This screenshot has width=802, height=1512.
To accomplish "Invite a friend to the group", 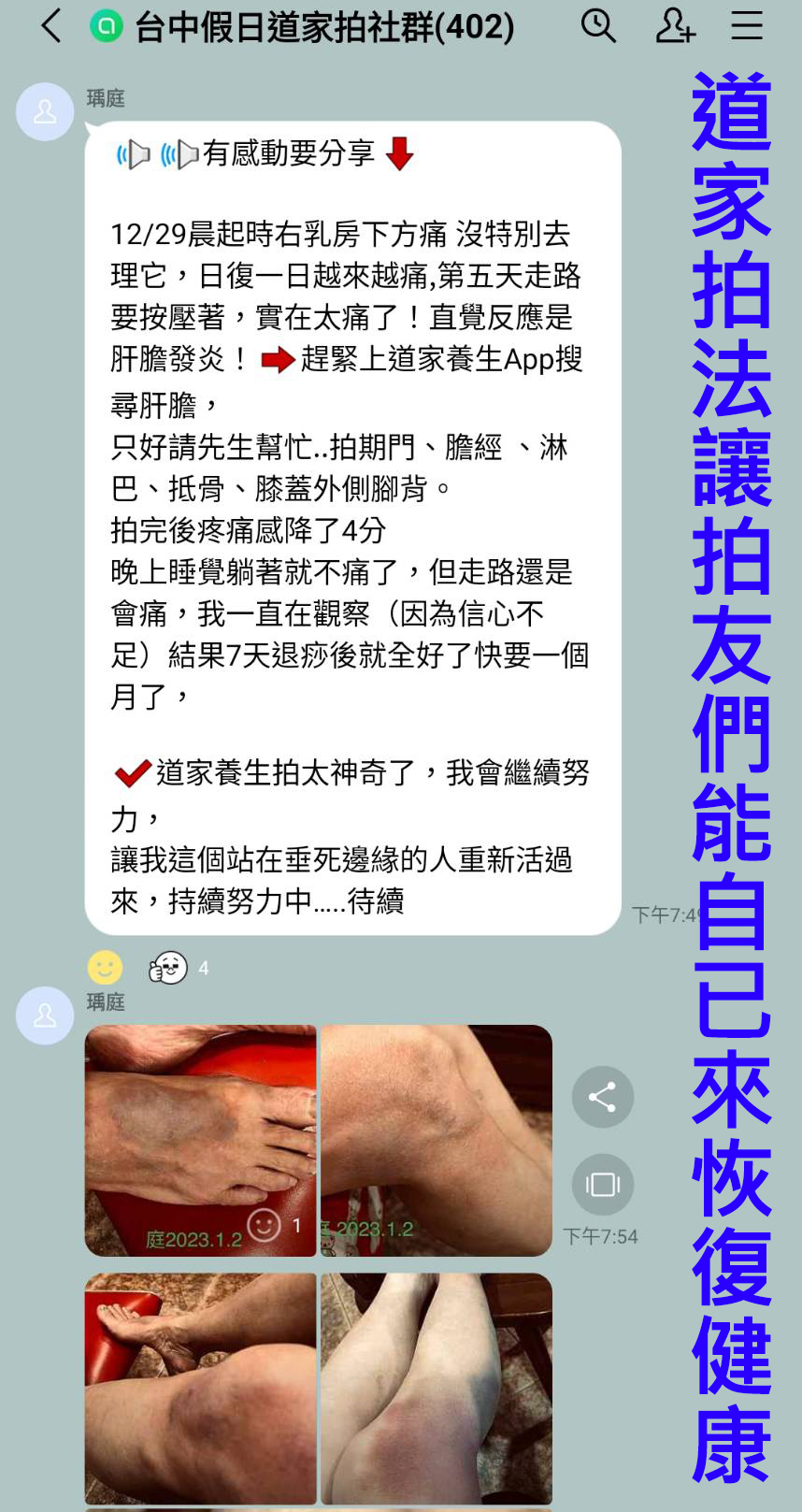I will pos(674,26).
